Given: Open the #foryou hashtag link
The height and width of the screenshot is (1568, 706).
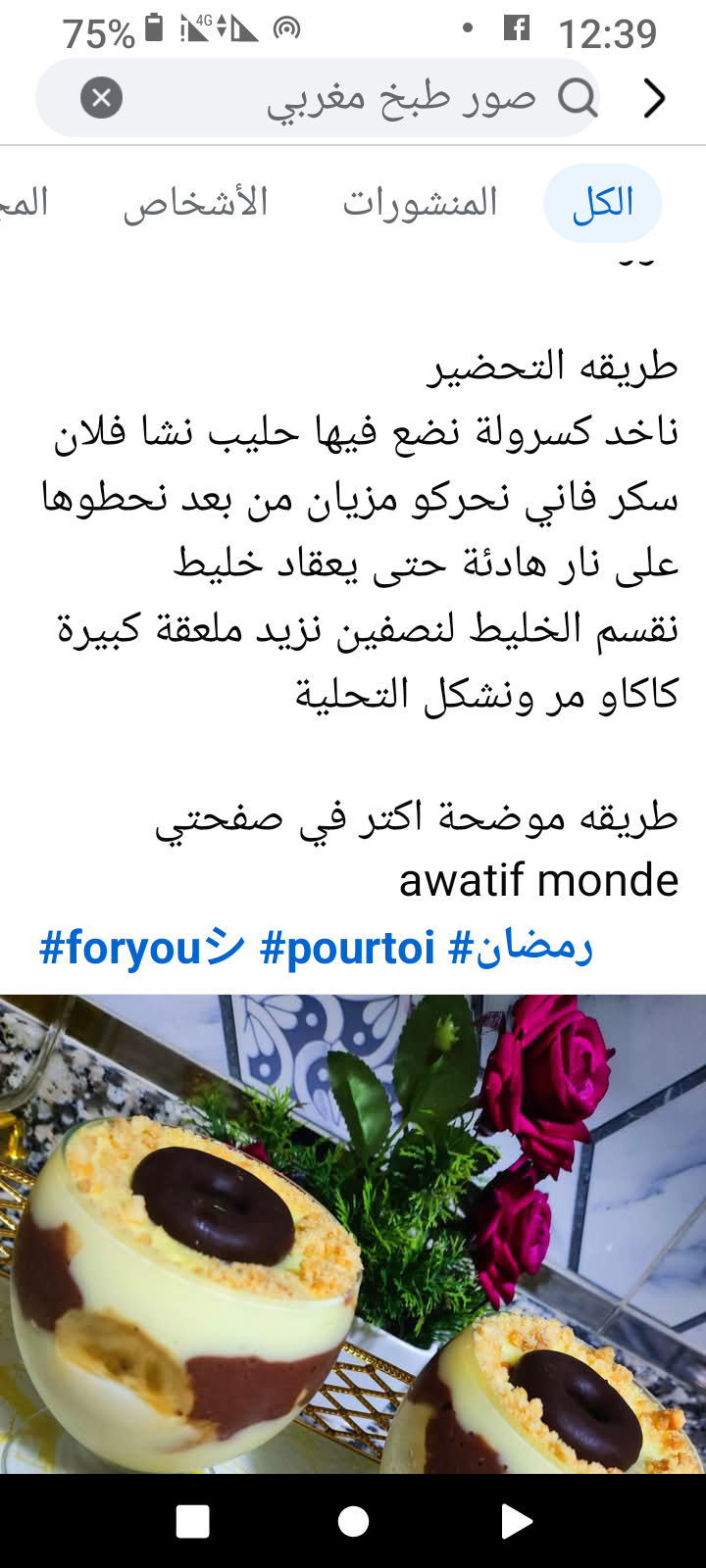Looking at the screenshot, I should [x=140, y=949].
